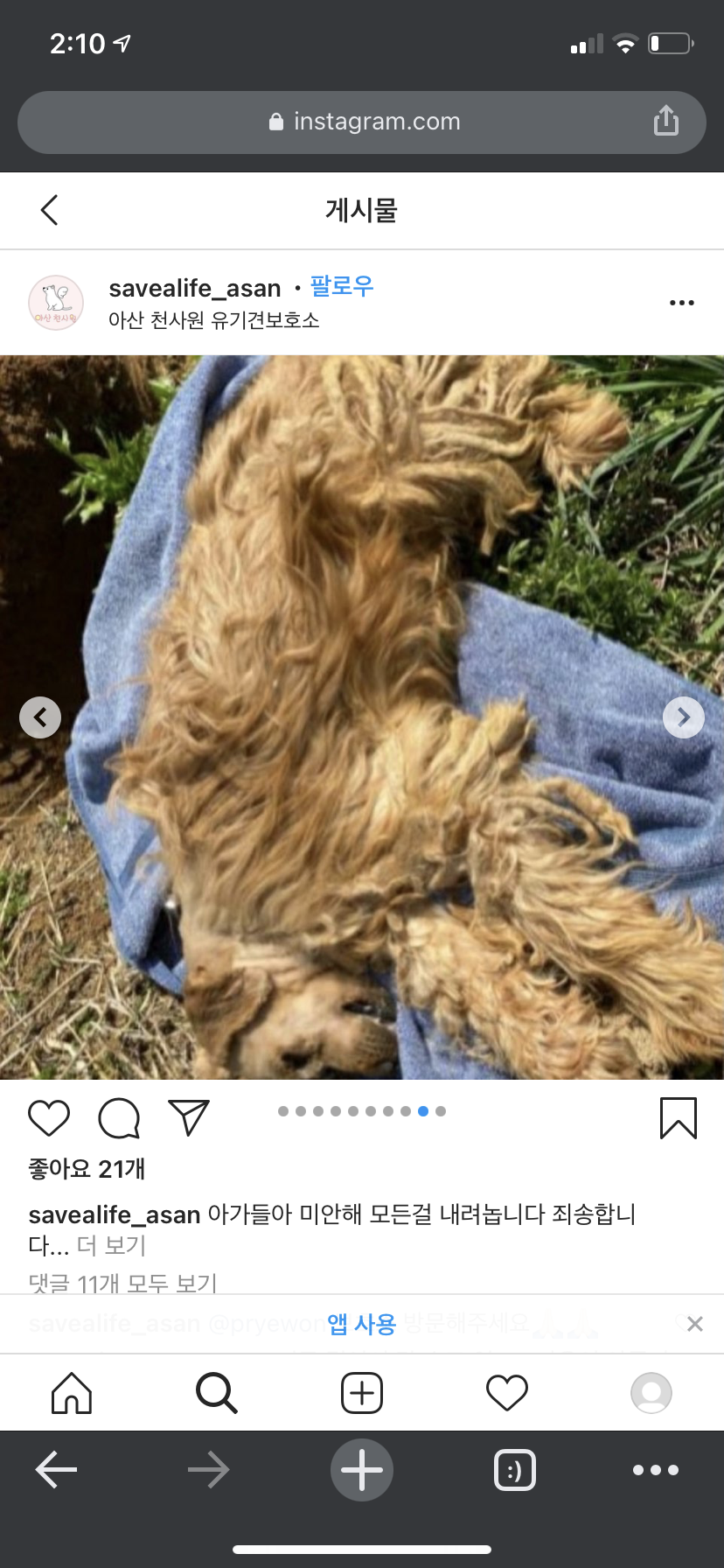Create a new post with plus tab

362,1393
